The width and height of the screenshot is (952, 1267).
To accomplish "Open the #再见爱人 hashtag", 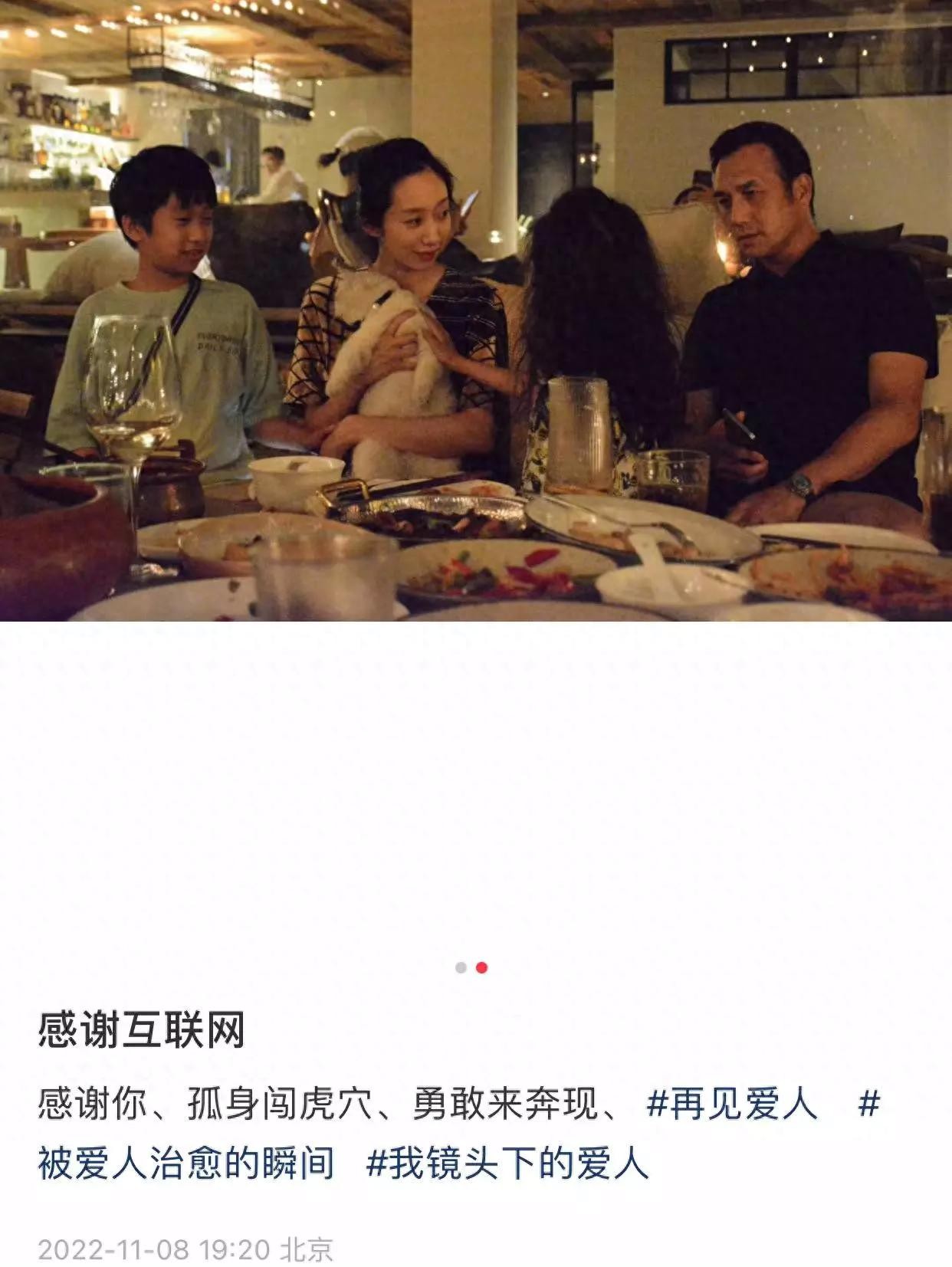I will pyautogui.click(x=732, y=1105).
